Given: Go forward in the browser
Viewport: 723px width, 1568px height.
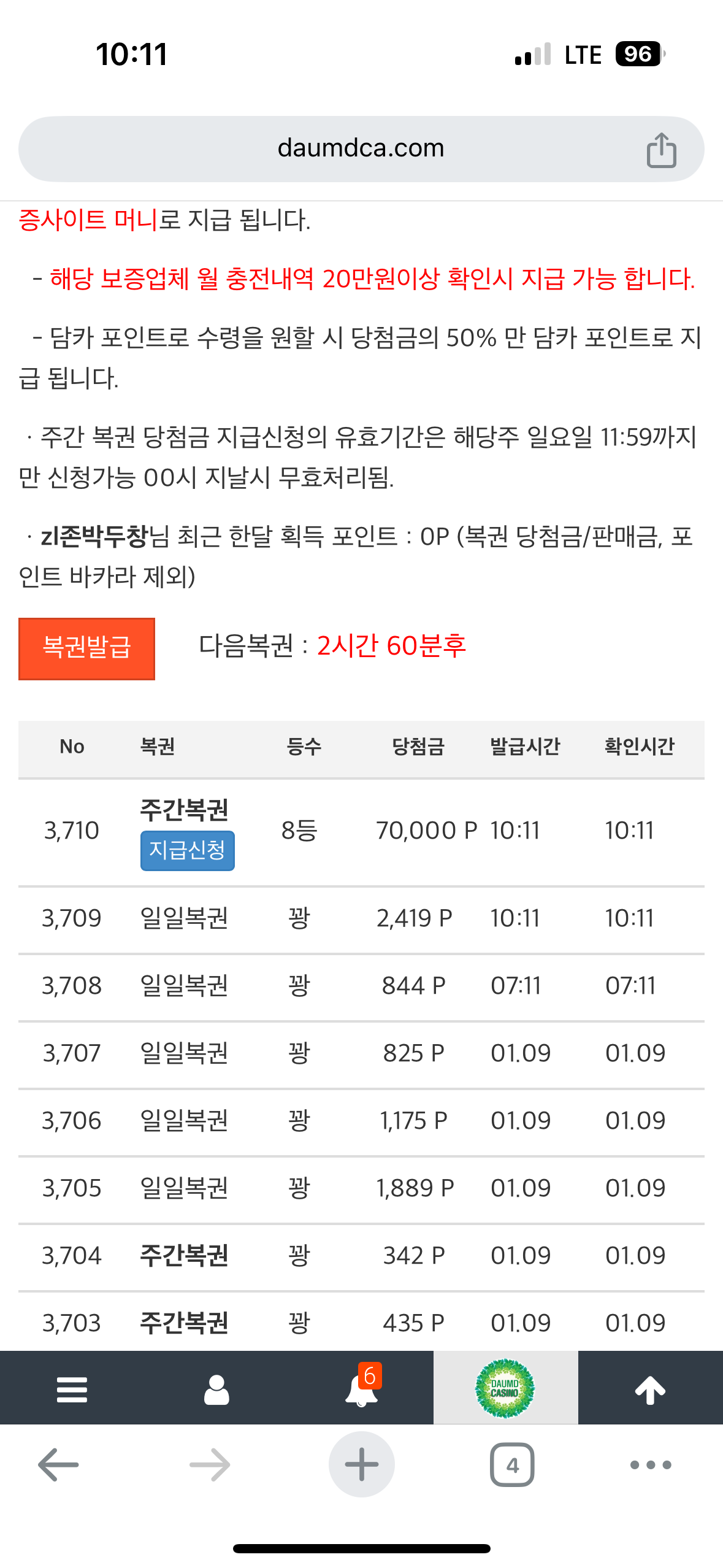Looking at the screenshot, I should click(210, 1465).
